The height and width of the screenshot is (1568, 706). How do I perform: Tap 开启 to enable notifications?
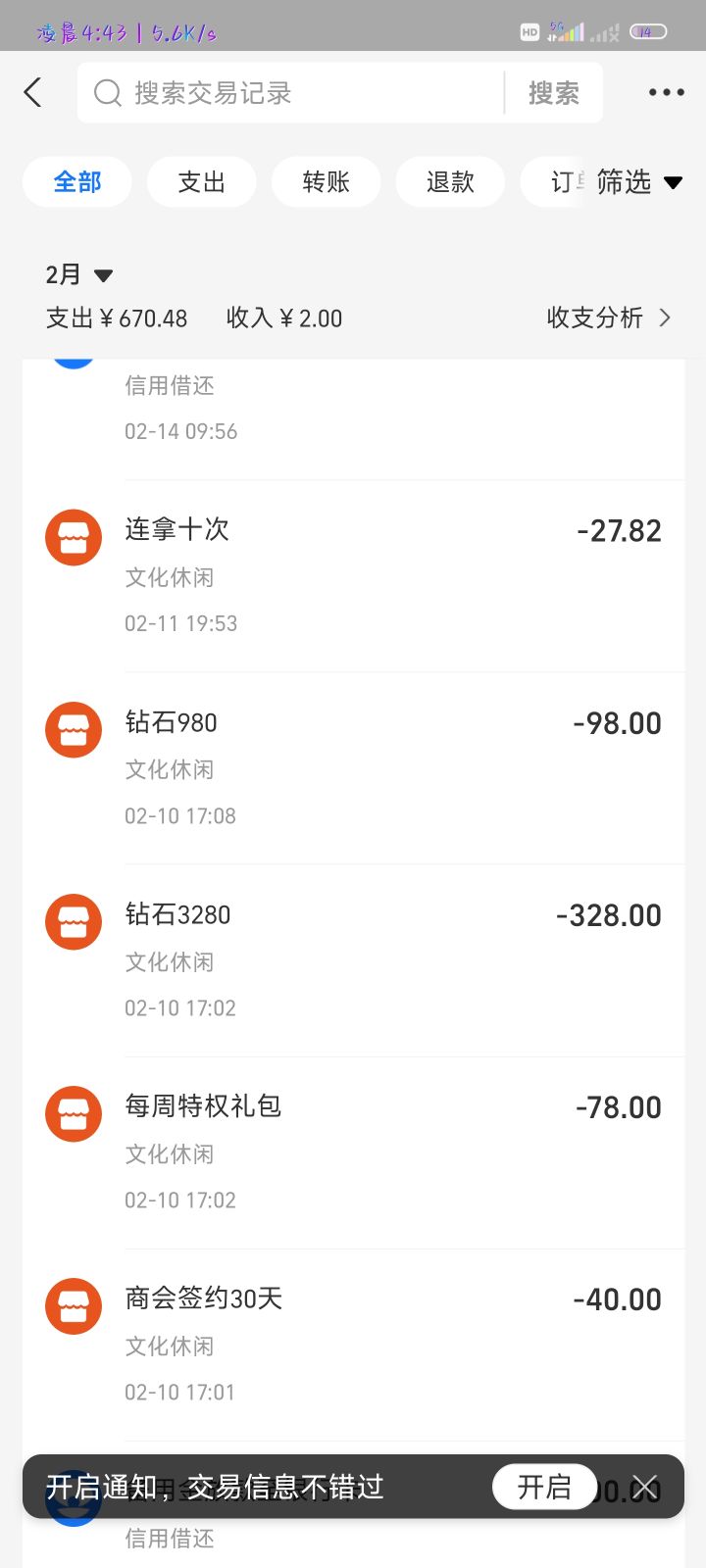pos(544,1487)
